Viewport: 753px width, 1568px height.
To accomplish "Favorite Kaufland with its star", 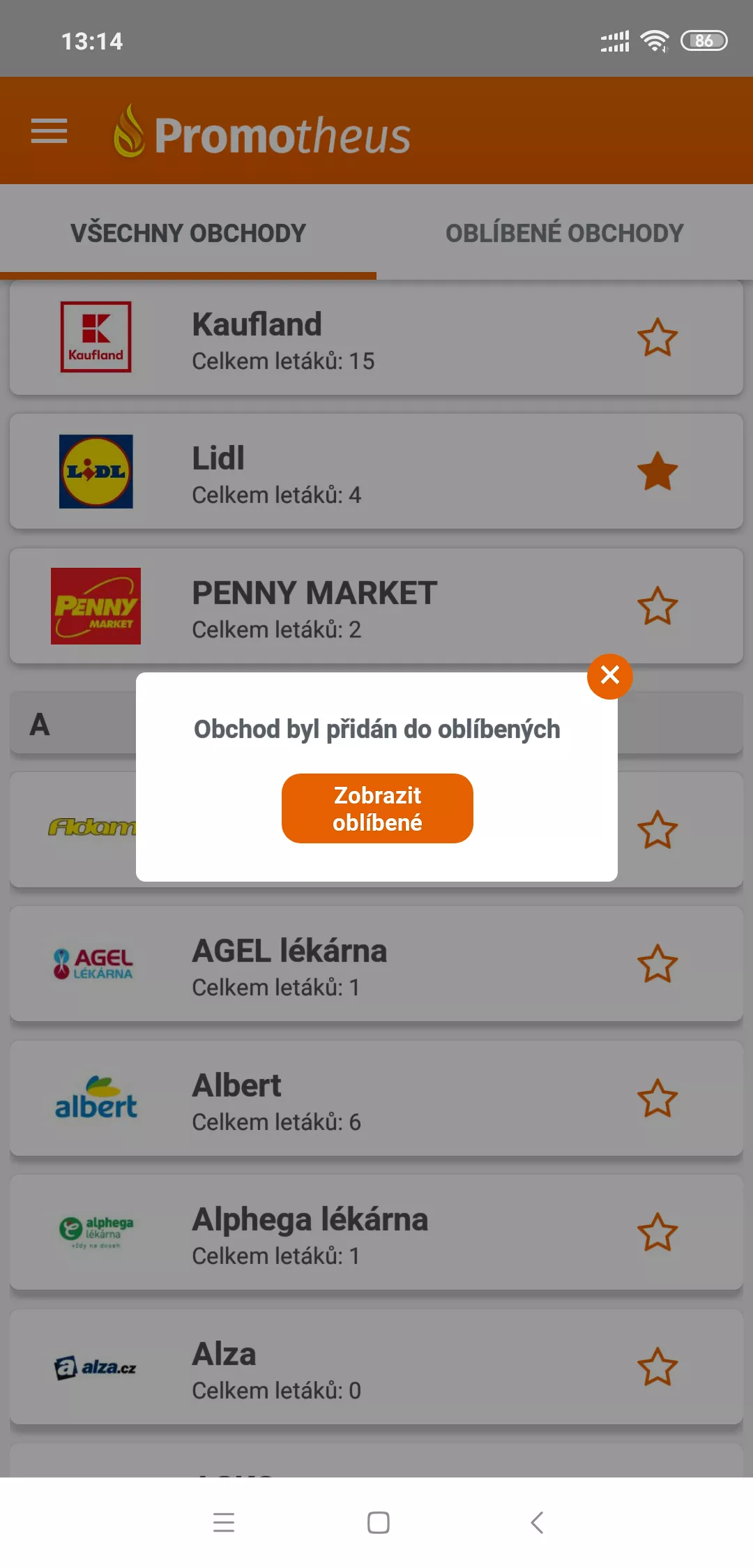I will (657, 338).
